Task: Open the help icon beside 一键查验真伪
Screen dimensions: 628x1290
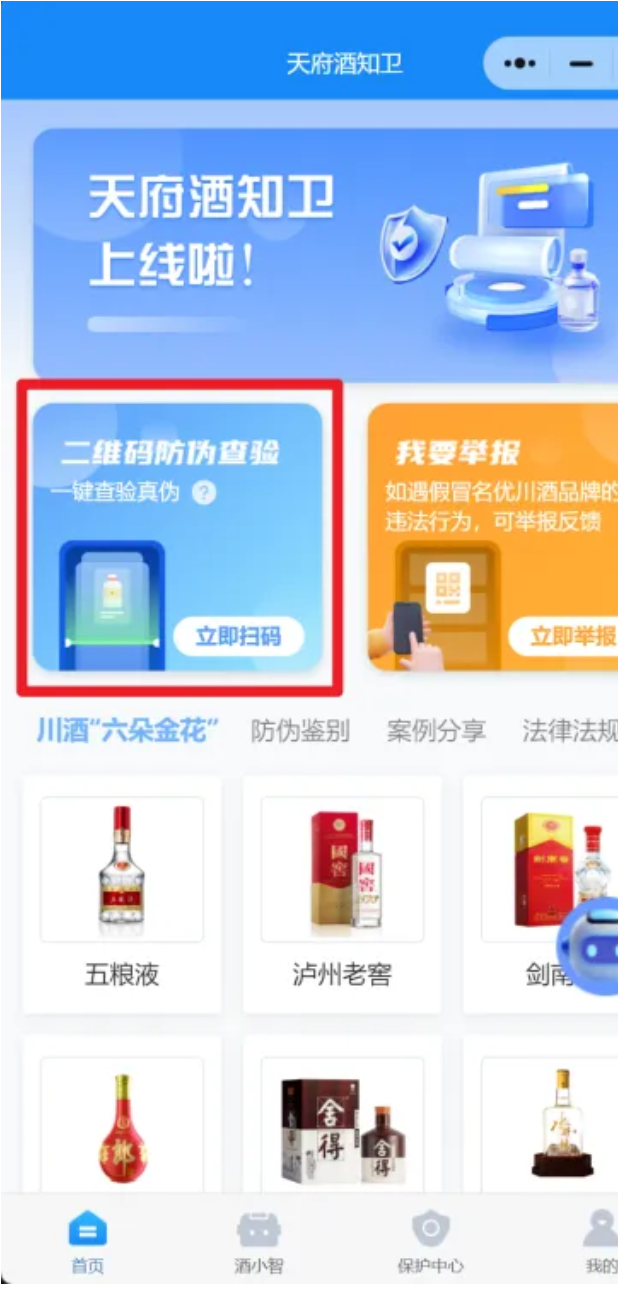Action: tap(204, 493)
